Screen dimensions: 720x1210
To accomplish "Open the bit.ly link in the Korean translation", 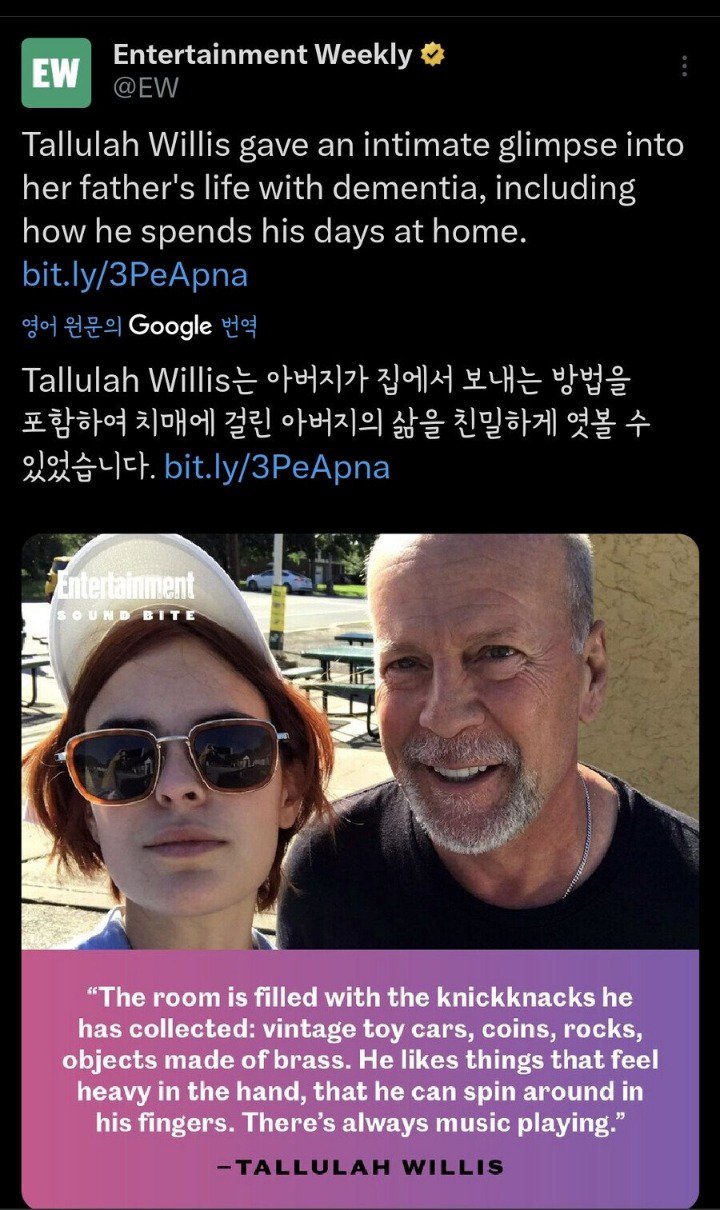I will tap(276, 466).
